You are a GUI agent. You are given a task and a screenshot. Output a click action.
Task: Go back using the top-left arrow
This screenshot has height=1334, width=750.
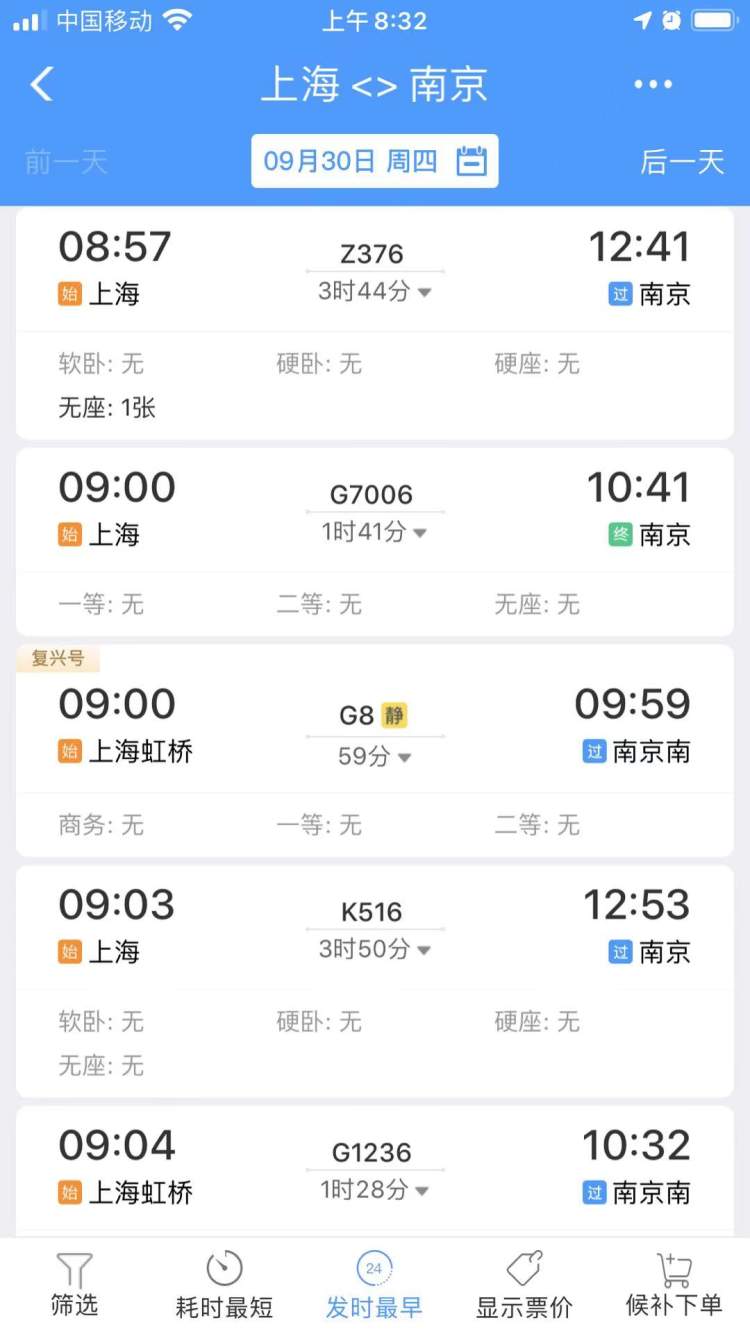tap(42, 84)
